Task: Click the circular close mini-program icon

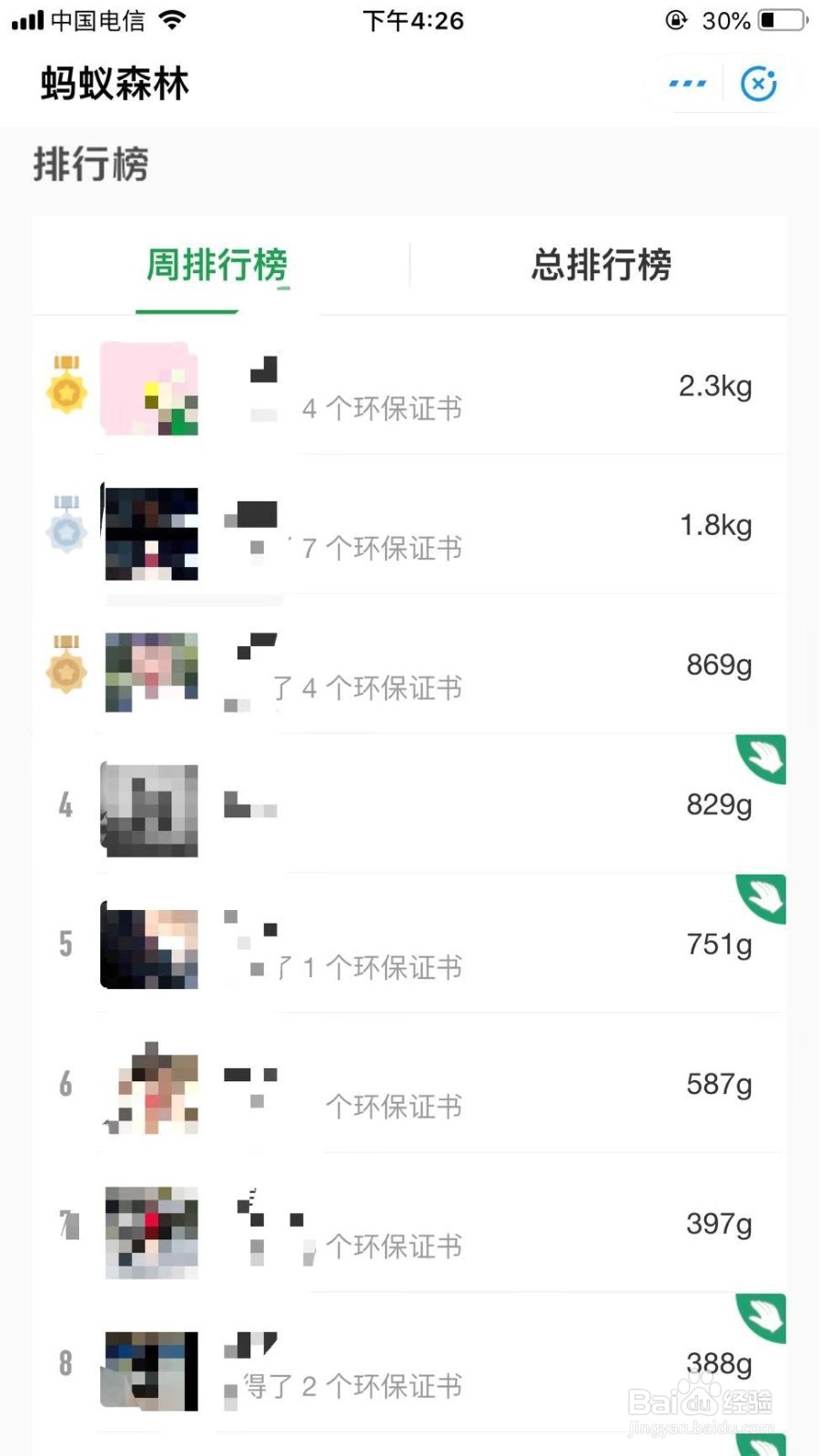Action: click(758, 83)
